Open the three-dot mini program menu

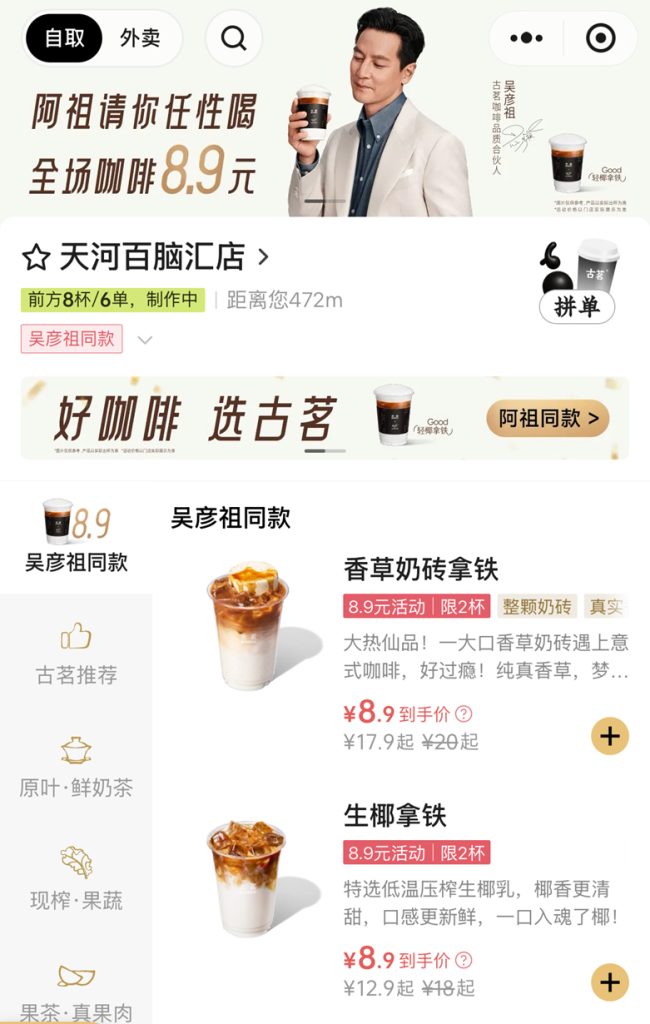coord(526,39)
